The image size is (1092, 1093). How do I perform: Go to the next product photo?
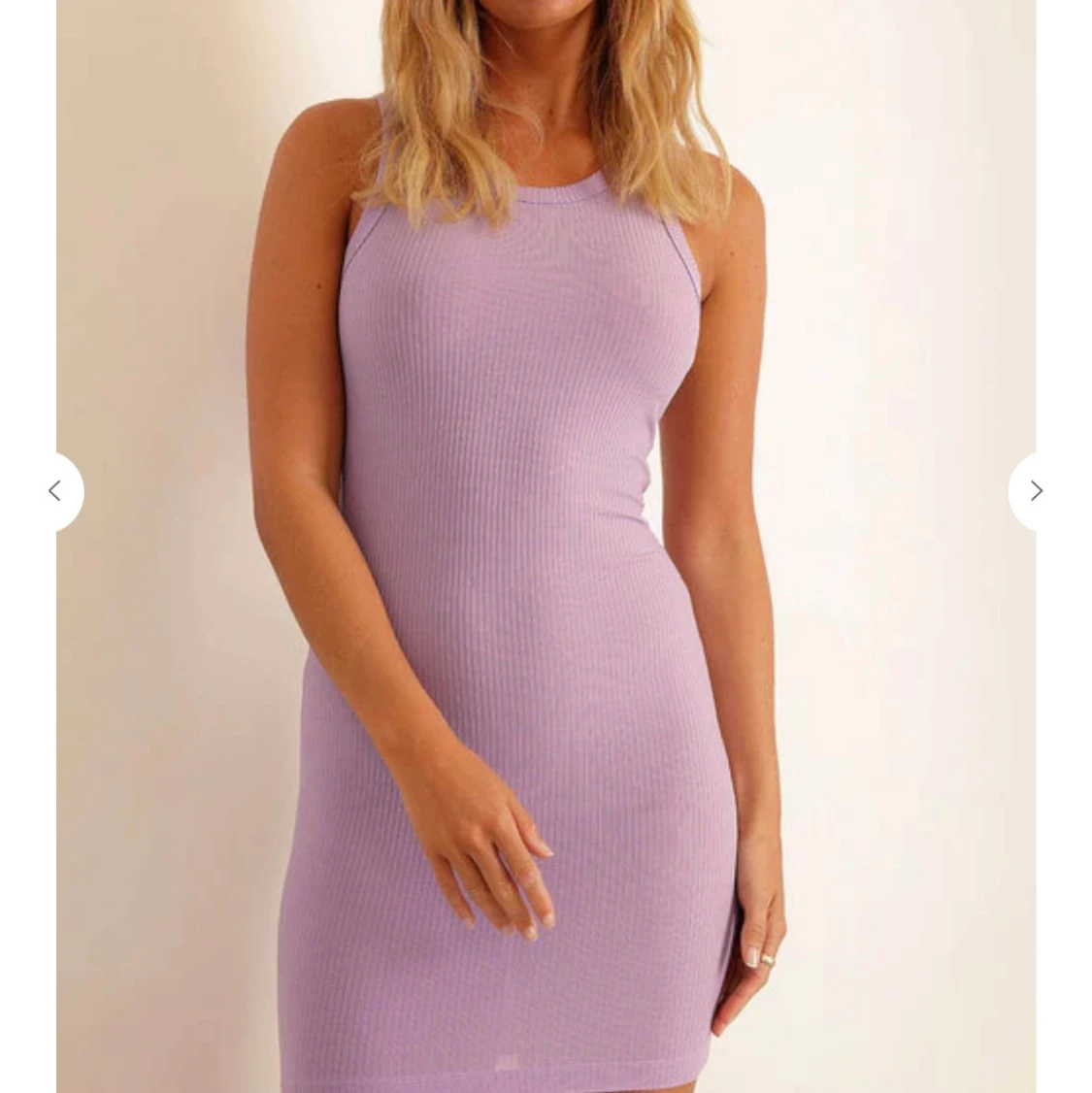1035,491
